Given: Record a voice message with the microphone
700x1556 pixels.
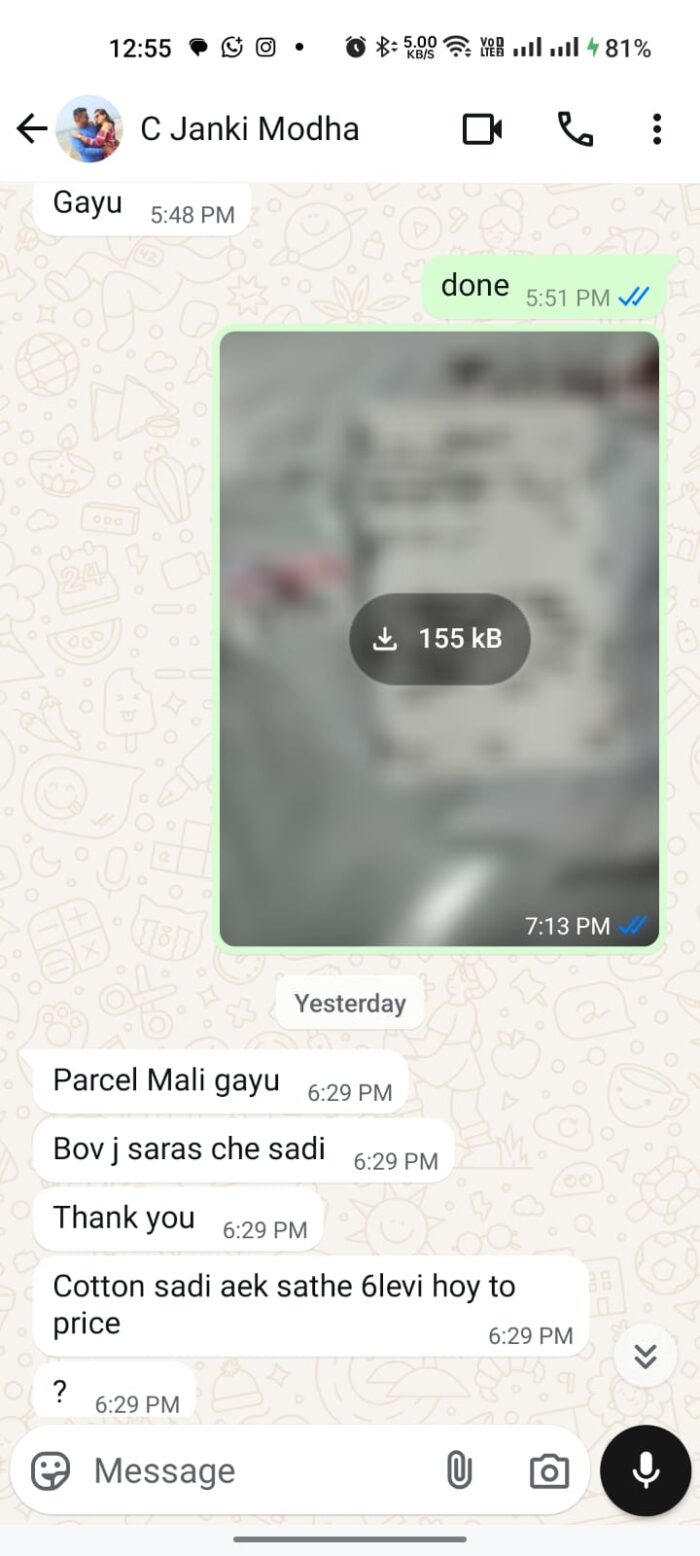Looking at the screenshot, I should (646, 1471).
